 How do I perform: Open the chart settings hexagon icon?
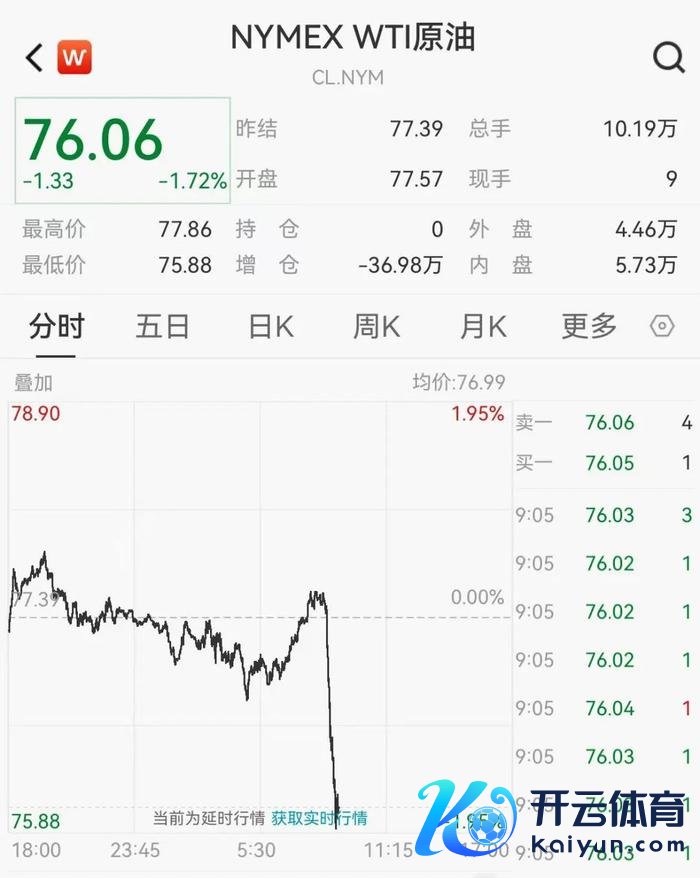tap(662, 326)
